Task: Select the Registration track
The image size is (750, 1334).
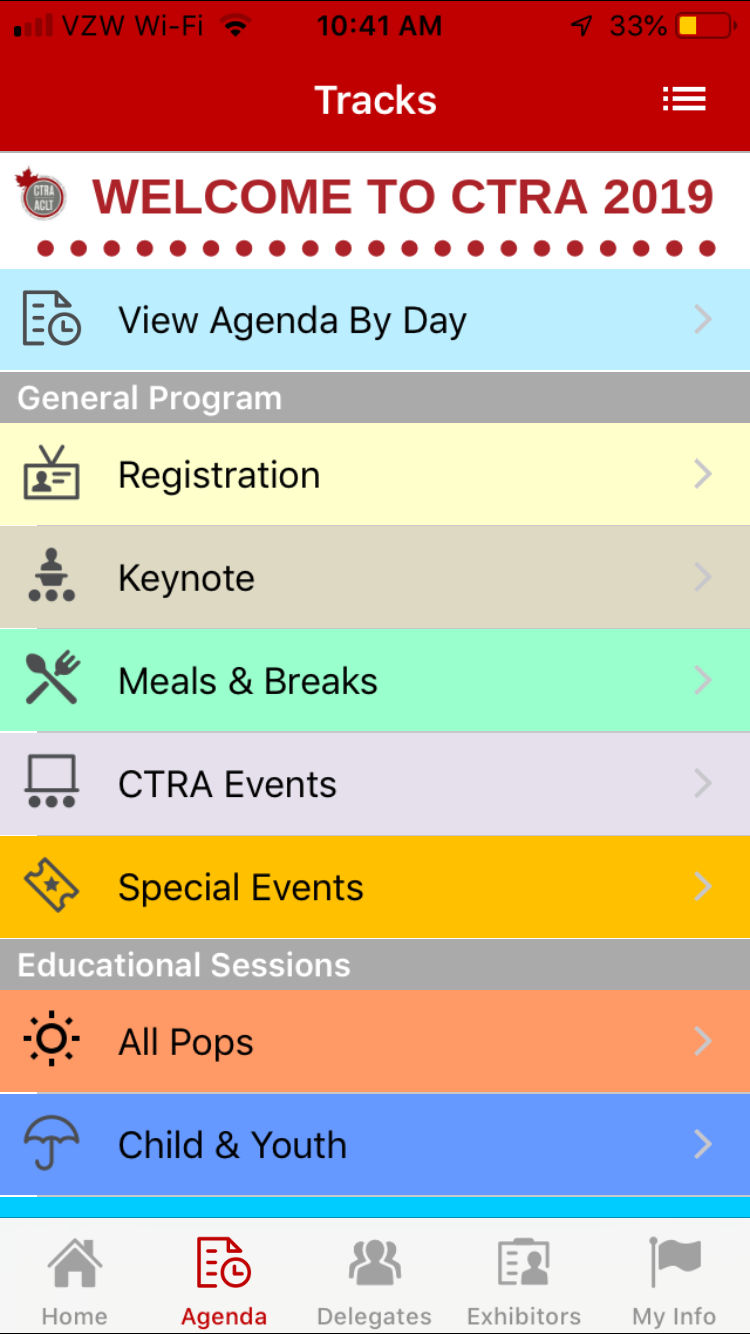Action: pyautogui.click(x=375, y=475)
